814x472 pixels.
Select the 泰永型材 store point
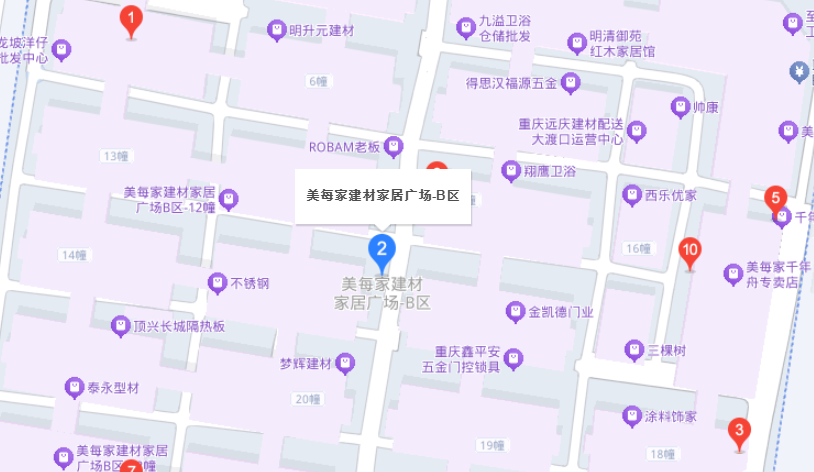pos(75,387)
